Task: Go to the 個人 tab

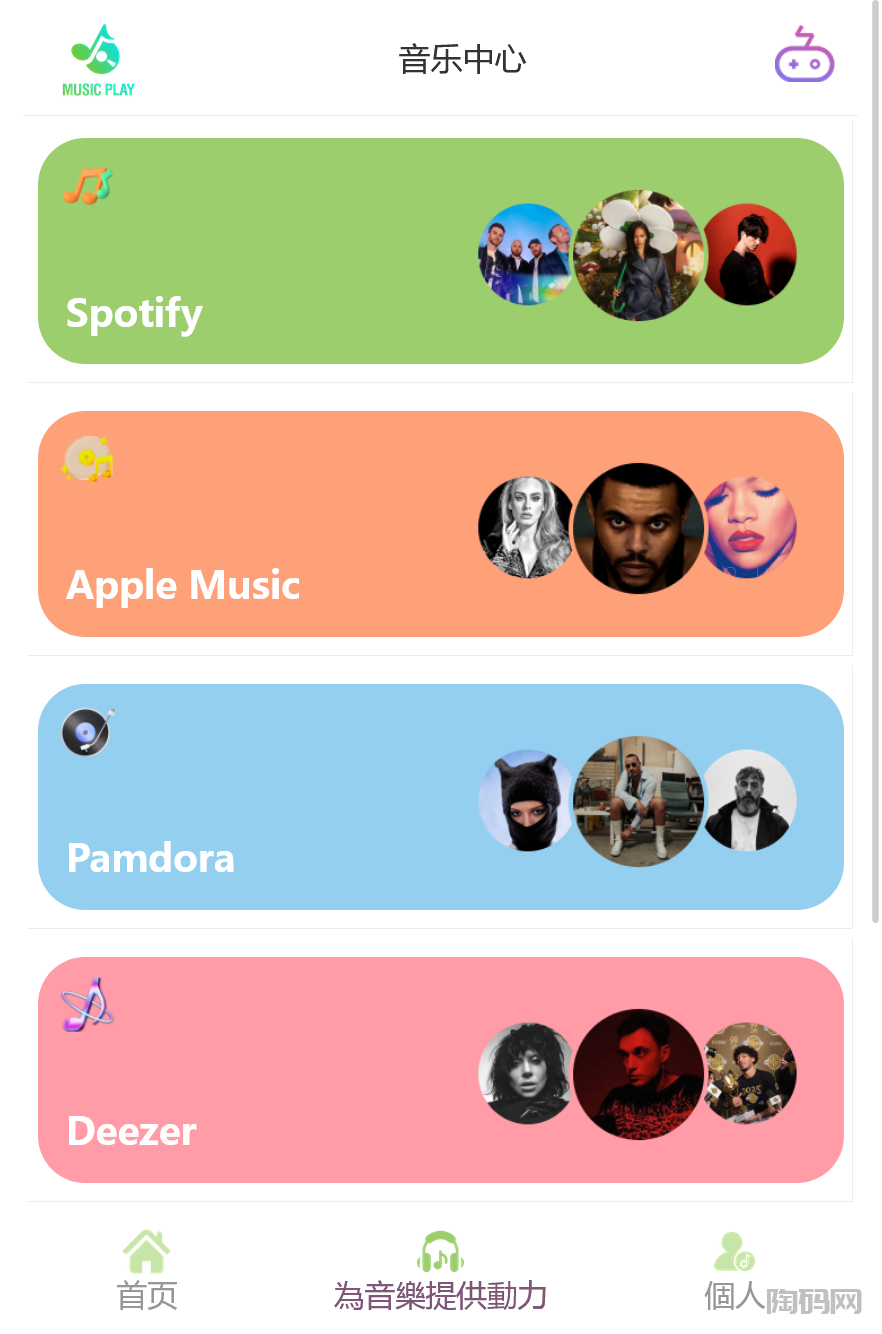Action: [734, 1272]
